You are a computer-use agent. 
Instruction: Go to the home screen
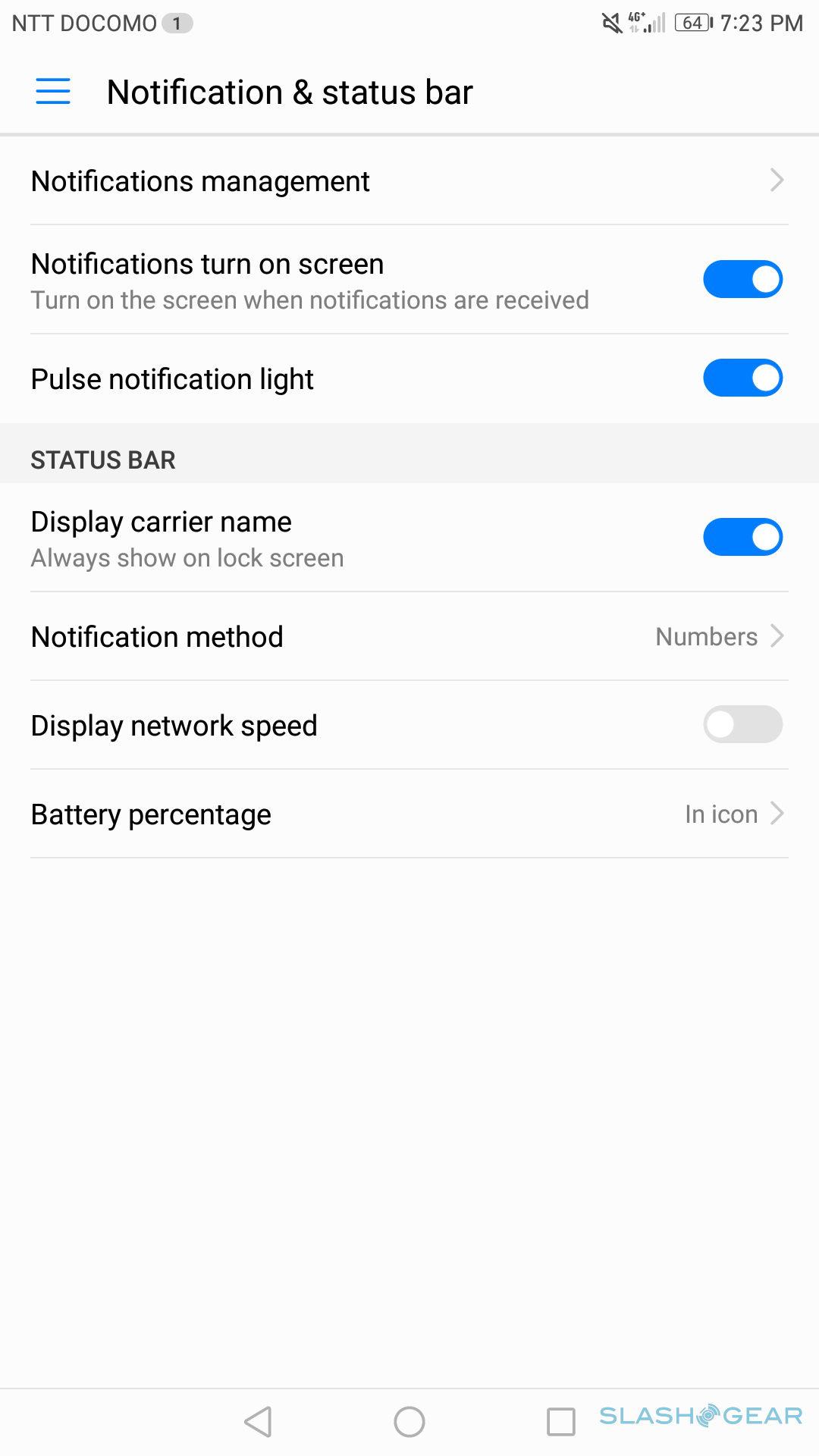coord(409,1422)
